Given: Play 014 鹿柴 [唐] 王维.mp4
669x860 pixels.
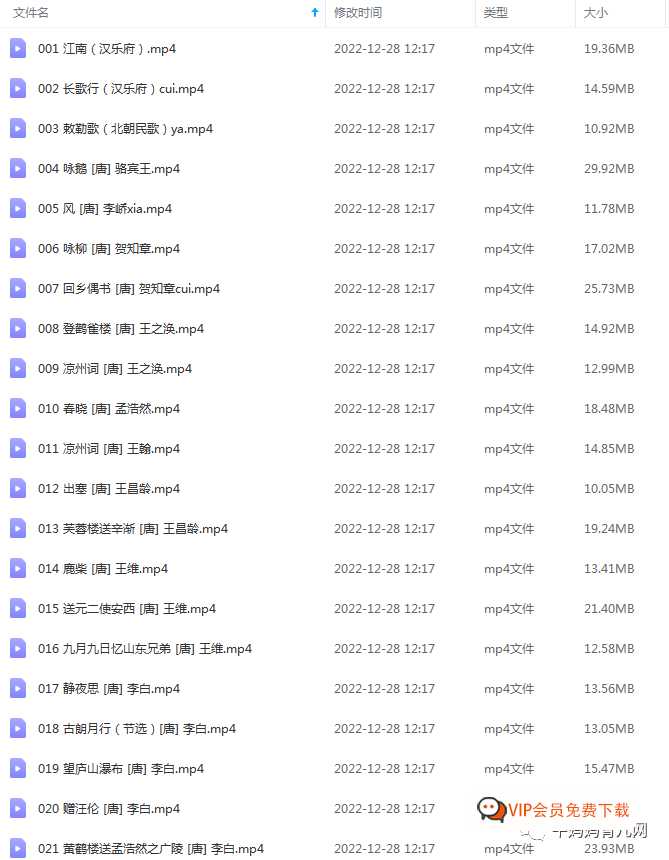Looking at the screenshot, I should click(103, 569).
